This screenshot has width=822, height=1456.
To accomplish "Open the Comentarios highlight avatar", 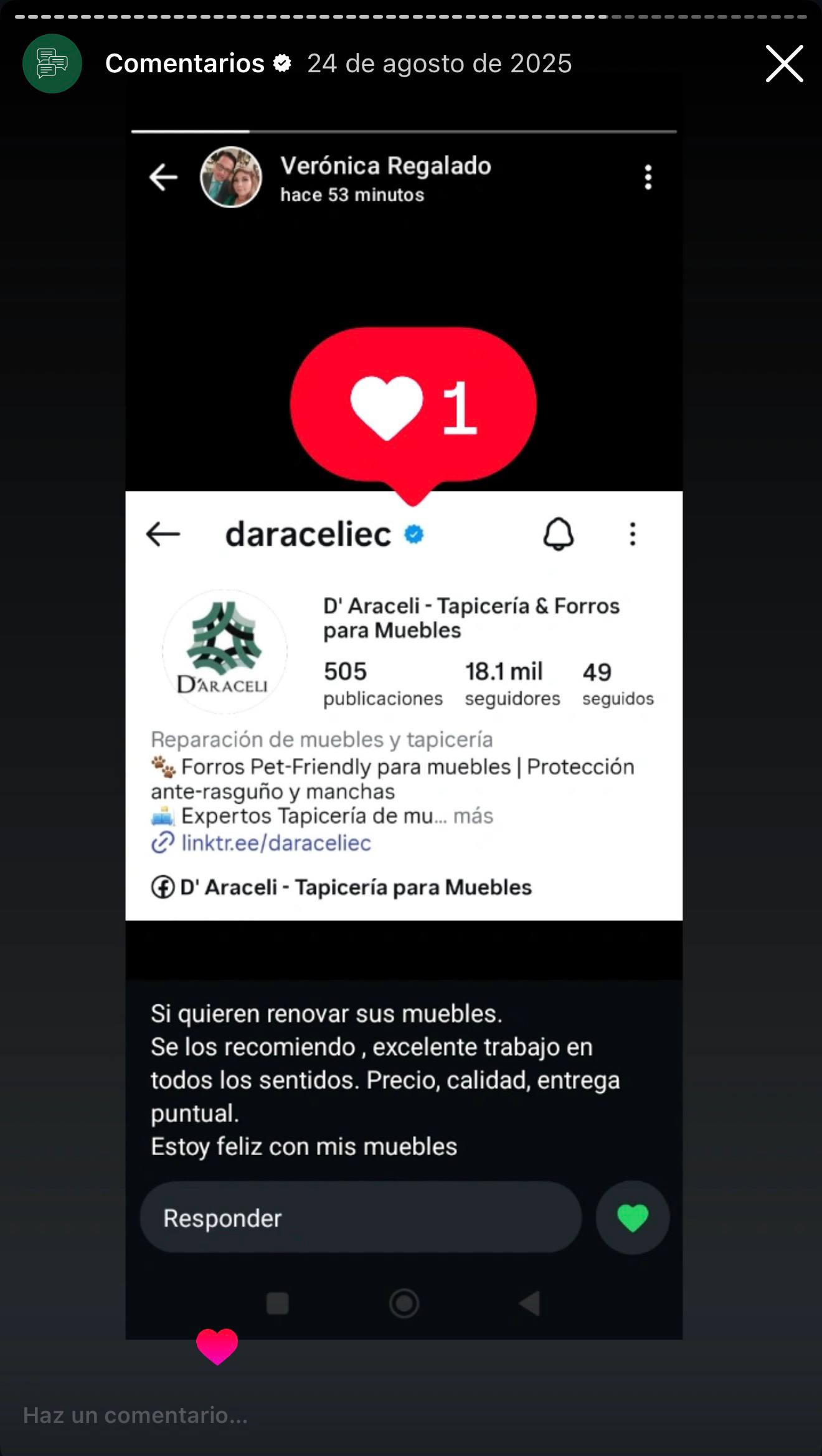I will [x=52, y=64].
